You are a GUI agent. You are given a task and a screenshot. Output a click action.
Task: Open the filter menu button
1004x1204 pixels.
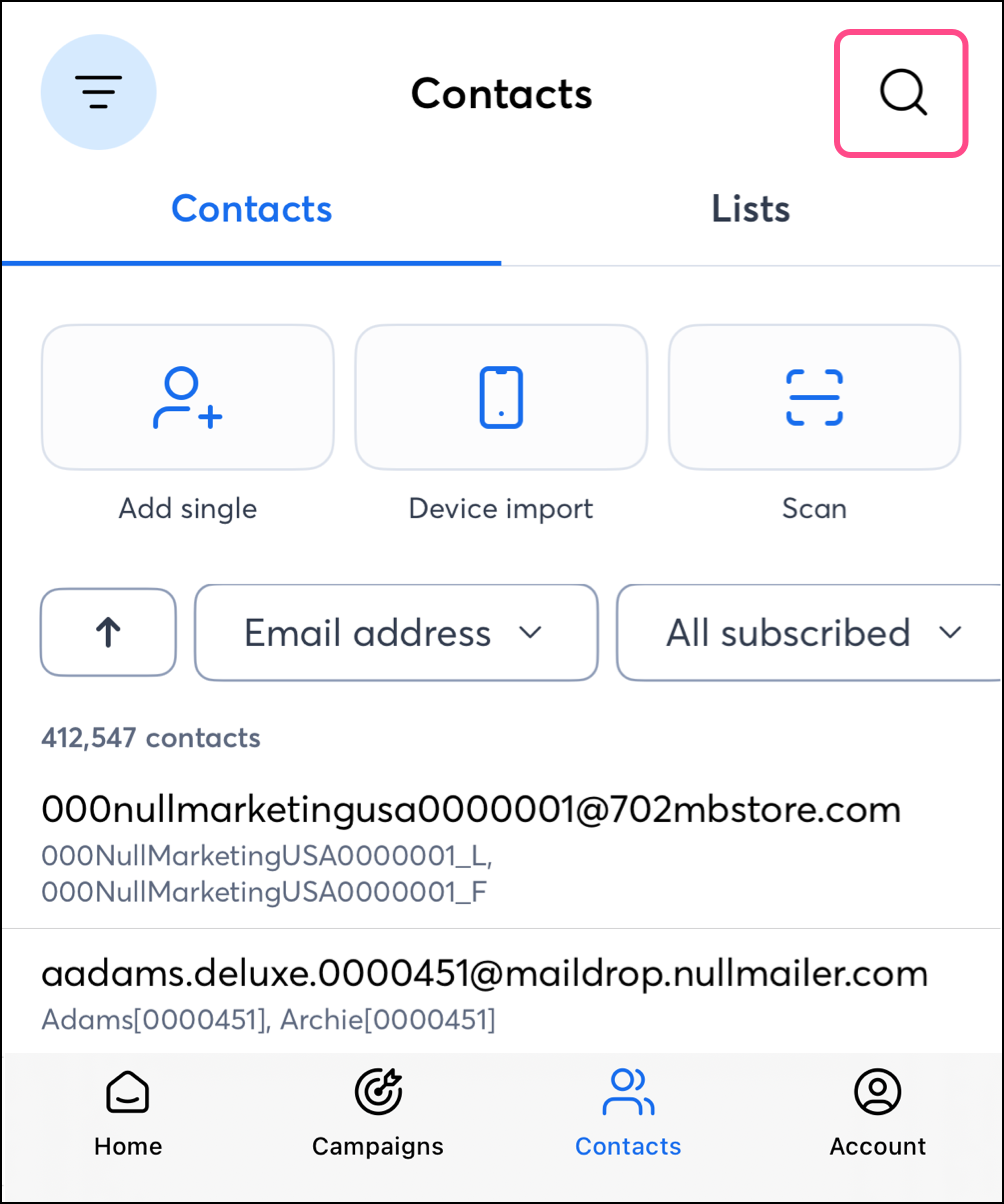click(98, 92)
